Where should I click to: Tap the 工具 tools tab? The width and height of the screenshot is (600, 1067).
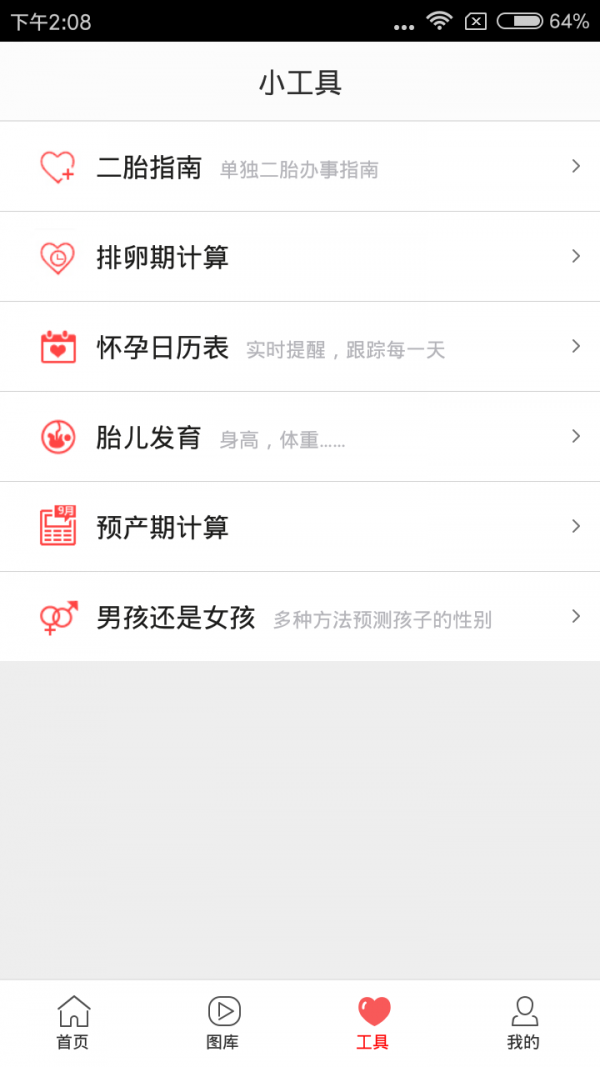coord(373,1022)
